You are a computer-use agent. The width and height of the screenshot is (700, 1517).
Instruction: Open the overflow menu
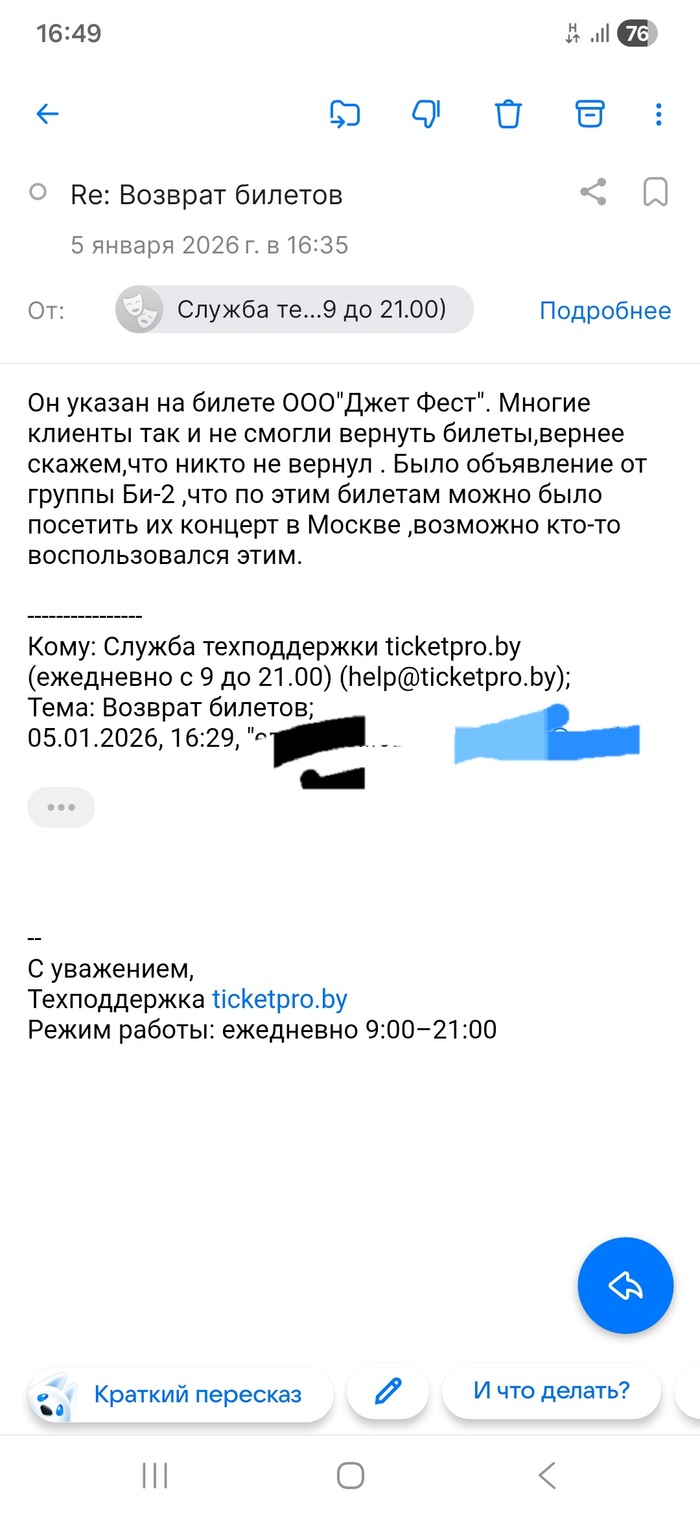(658, 114)
